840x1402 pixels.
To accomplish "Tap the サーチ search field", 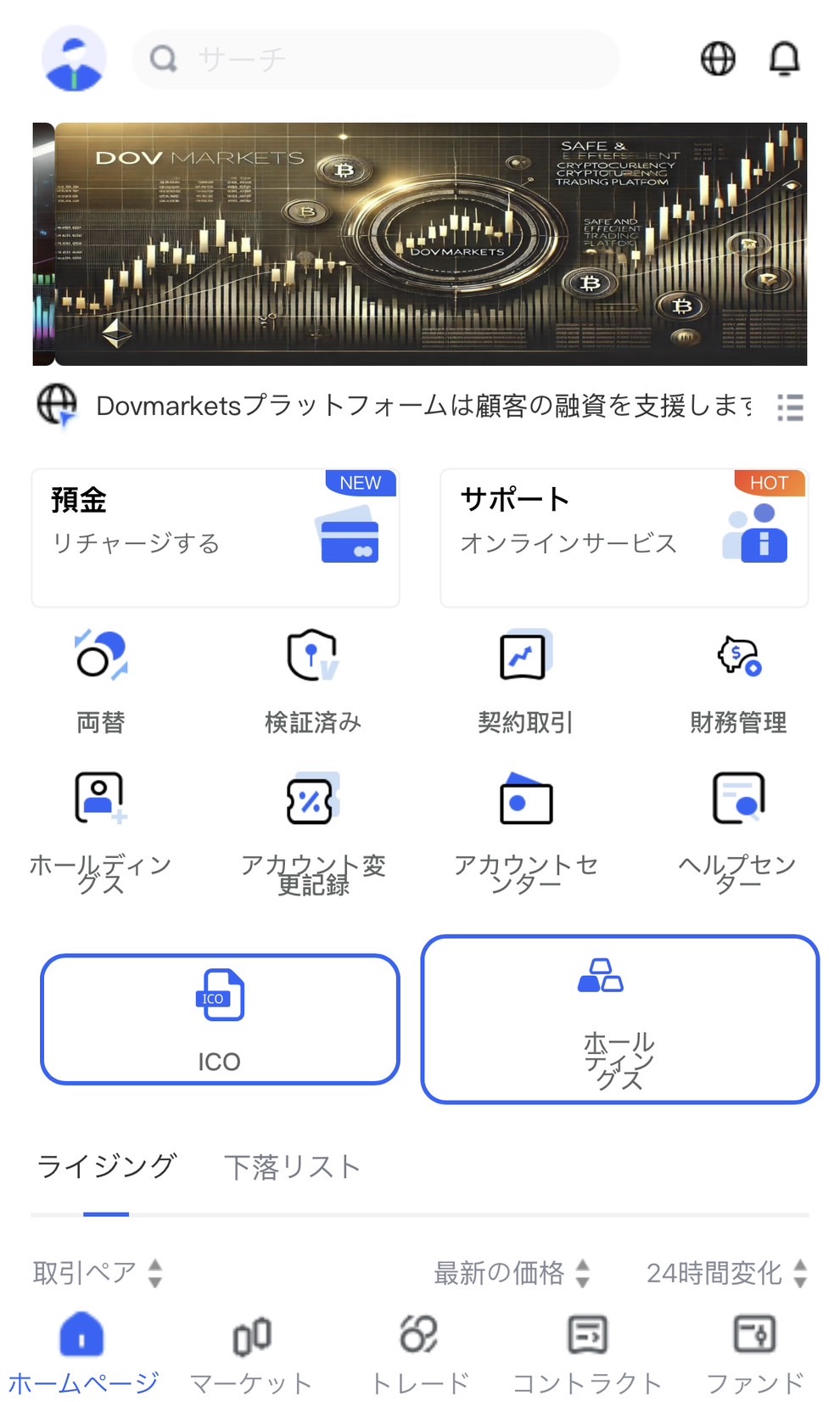I will [376, 59].
